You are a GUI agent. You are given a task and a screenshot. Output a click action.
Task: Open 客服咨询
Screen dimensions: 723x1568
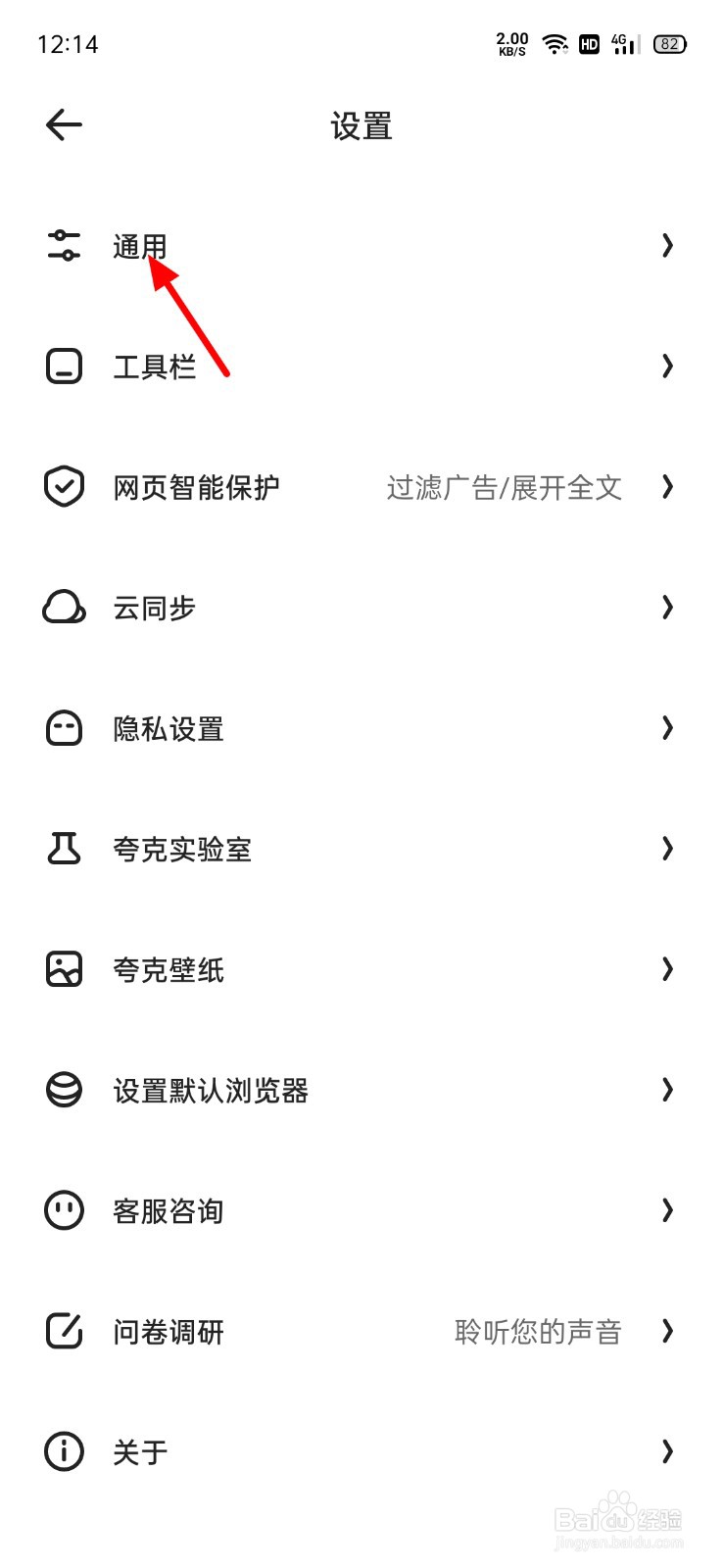click(x=169, y=1210)
